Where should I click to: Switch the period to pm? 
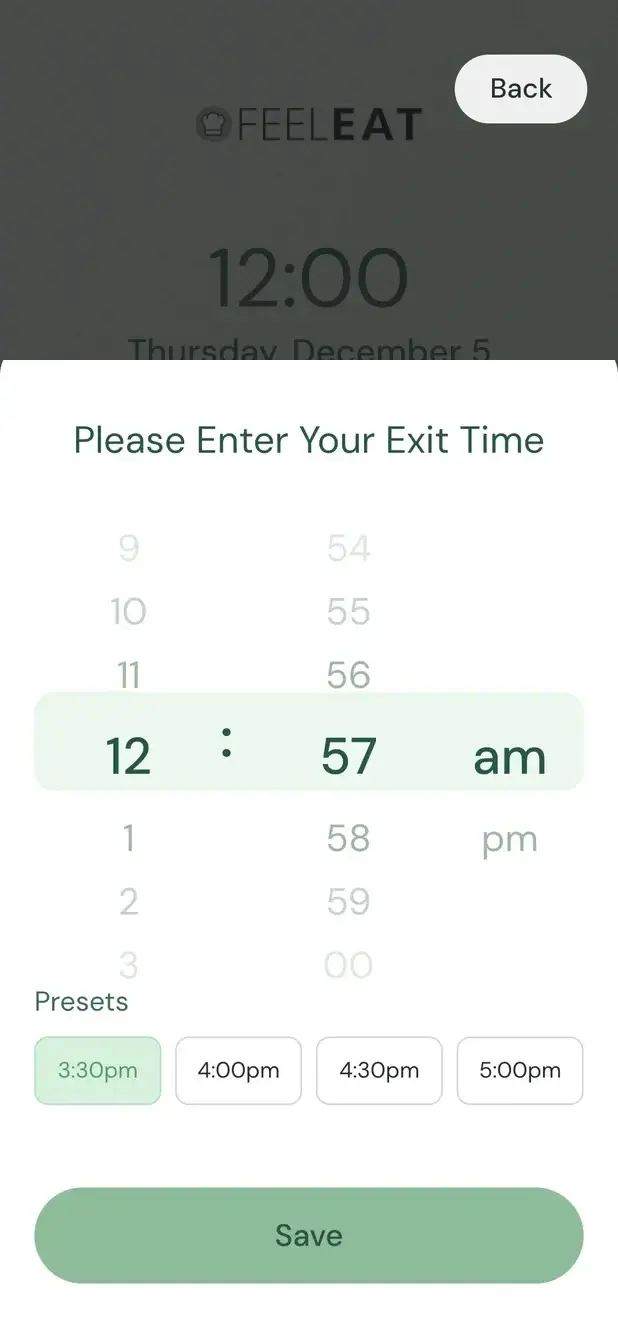click(x=509, y=840)
